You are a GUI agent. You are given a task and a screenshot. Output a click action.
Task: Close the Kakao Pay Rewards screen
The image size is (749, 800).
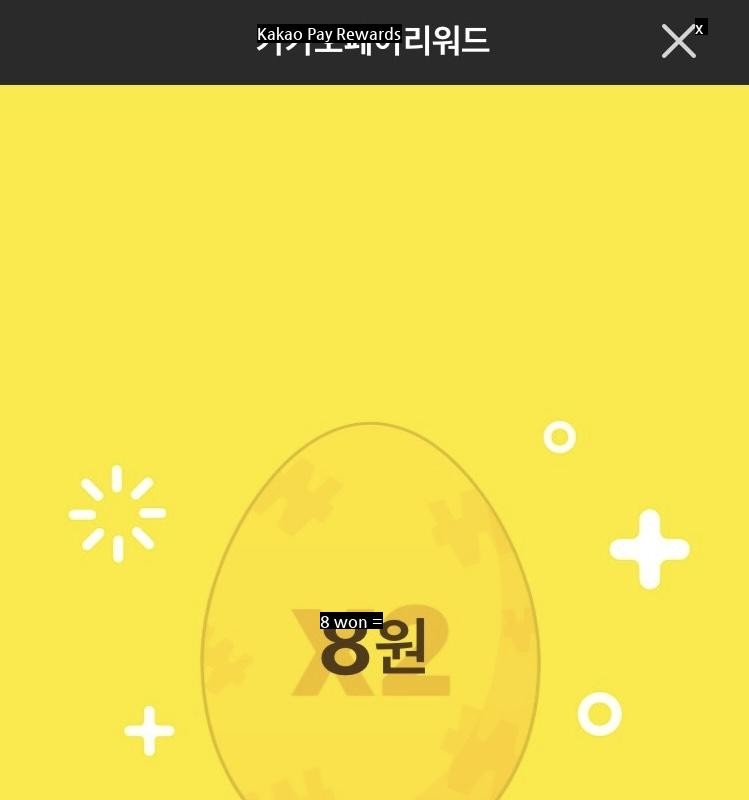(678, 42)
